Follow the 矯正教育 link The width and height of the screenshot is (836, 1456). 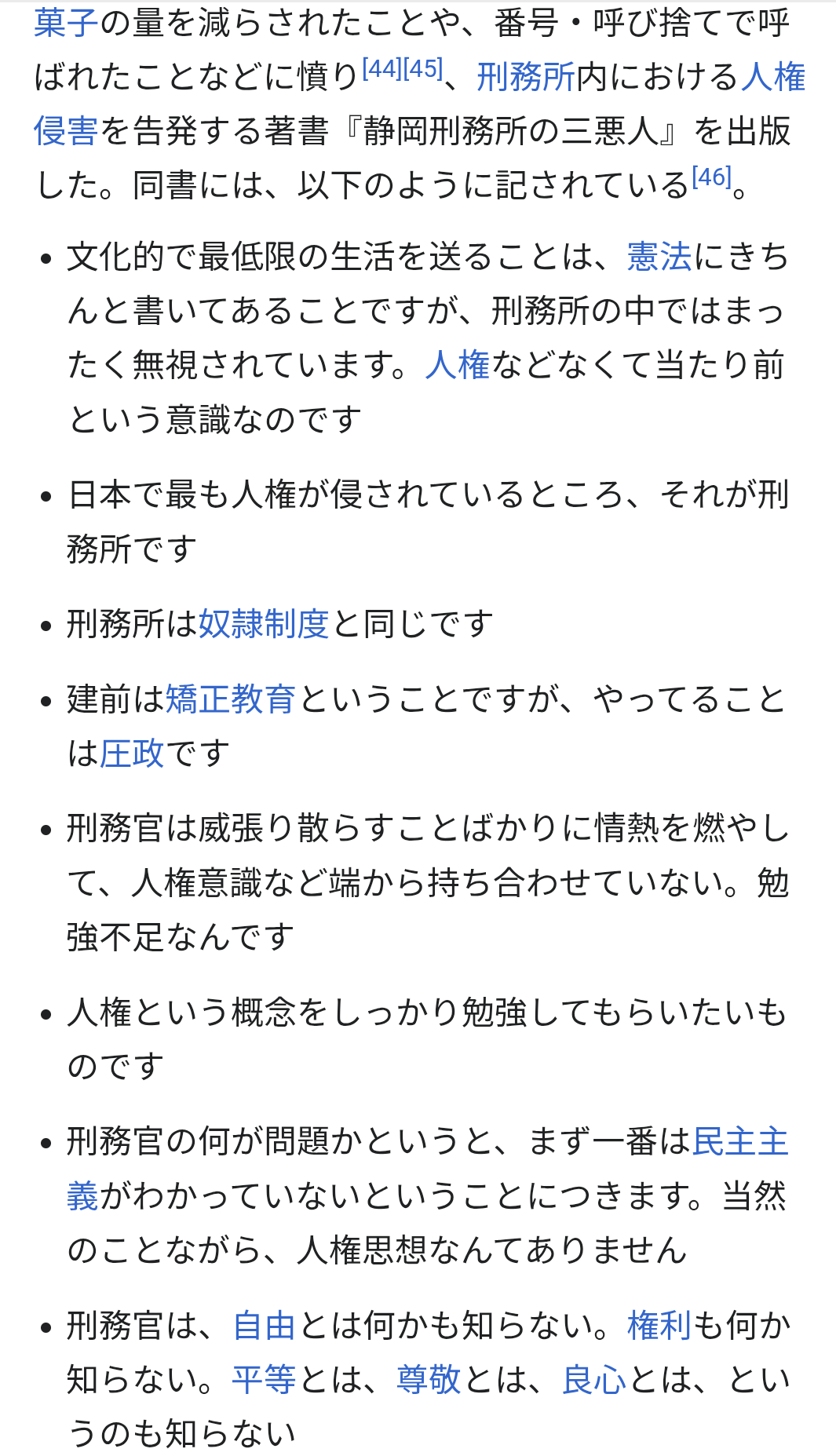click(x=231, y=699)
